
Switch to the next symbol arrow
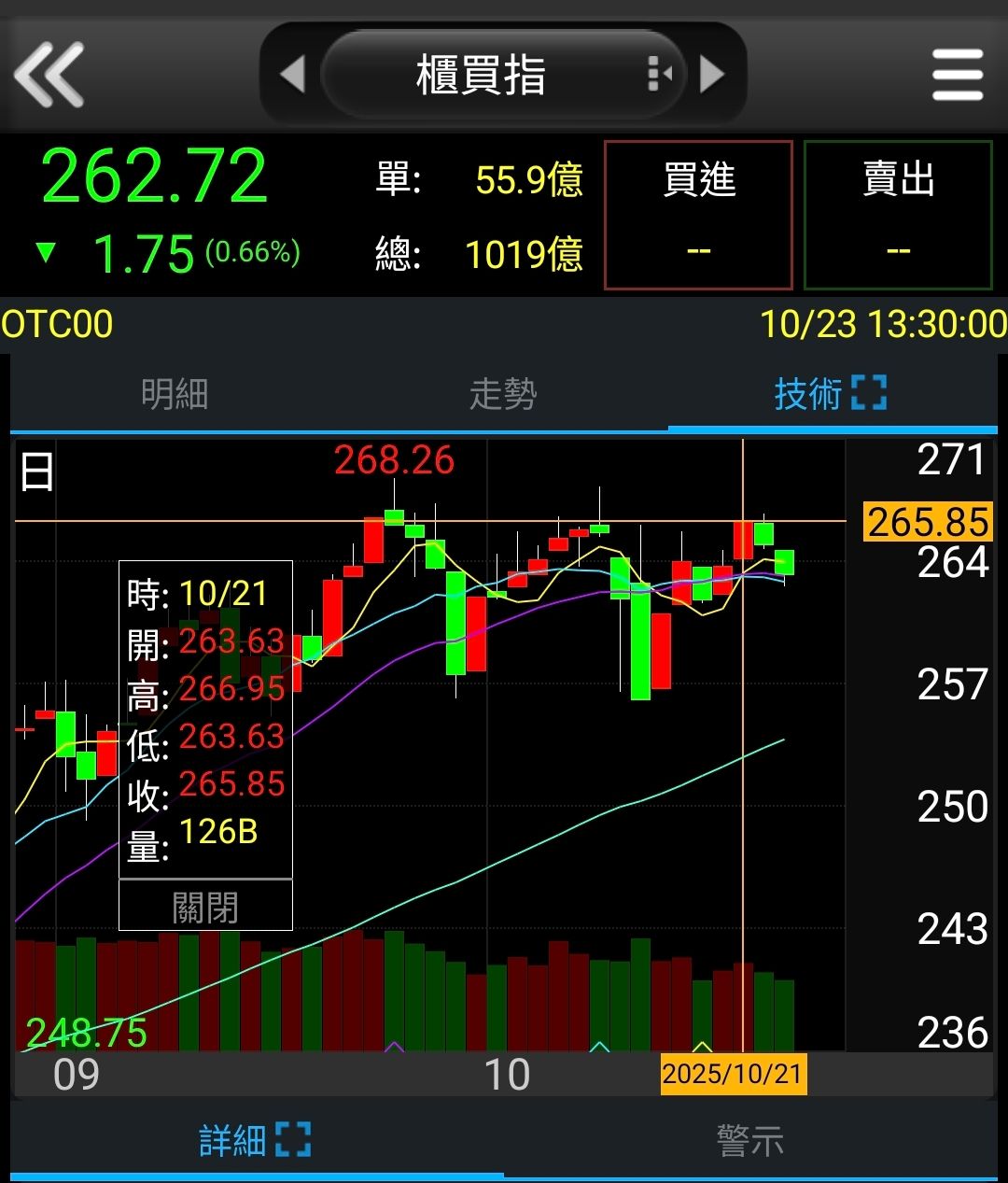pyautogui.click(x=712, y=75)
